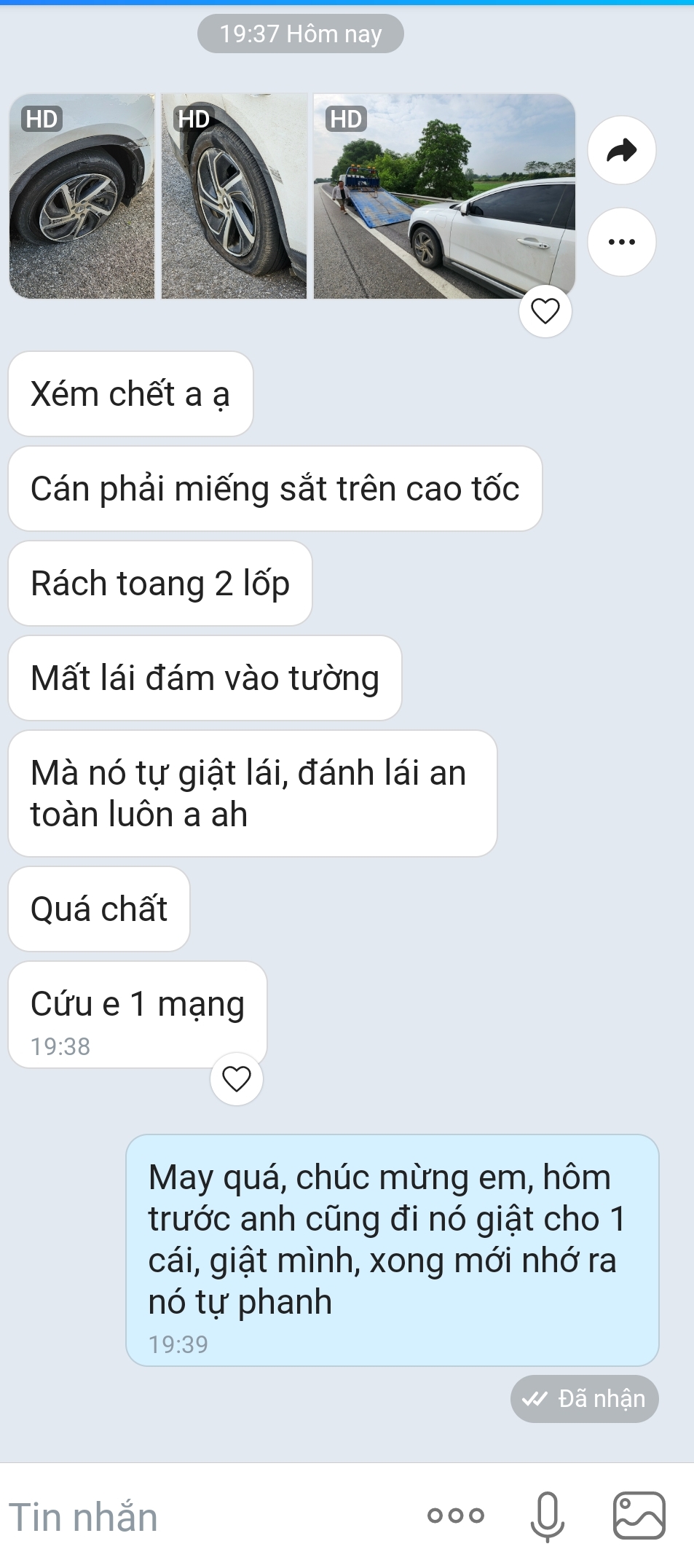Open the three-dot options beside the photos
694x1568 pixels.
pos(621,242)
